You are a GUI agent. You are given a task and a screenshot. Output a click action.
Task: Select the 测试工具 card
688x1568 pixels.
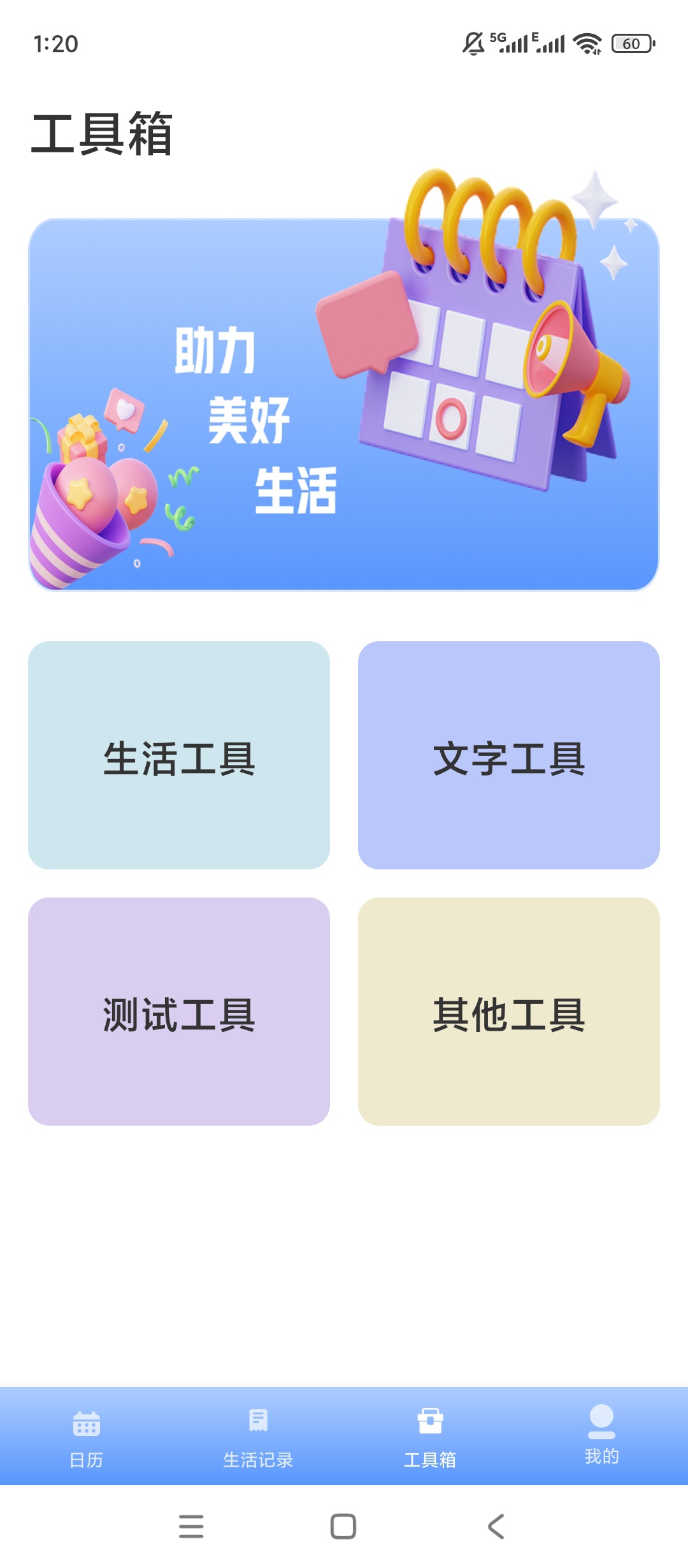point(179,1012)
